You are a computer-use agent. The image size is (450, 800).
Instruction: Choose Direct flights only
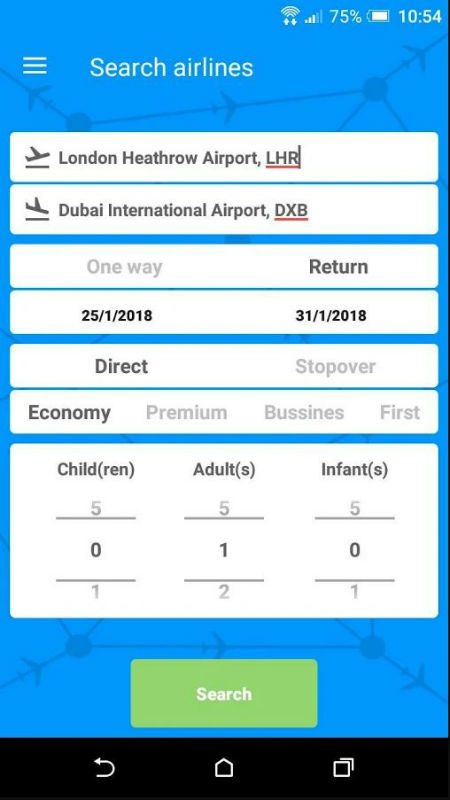pos(121,366)
